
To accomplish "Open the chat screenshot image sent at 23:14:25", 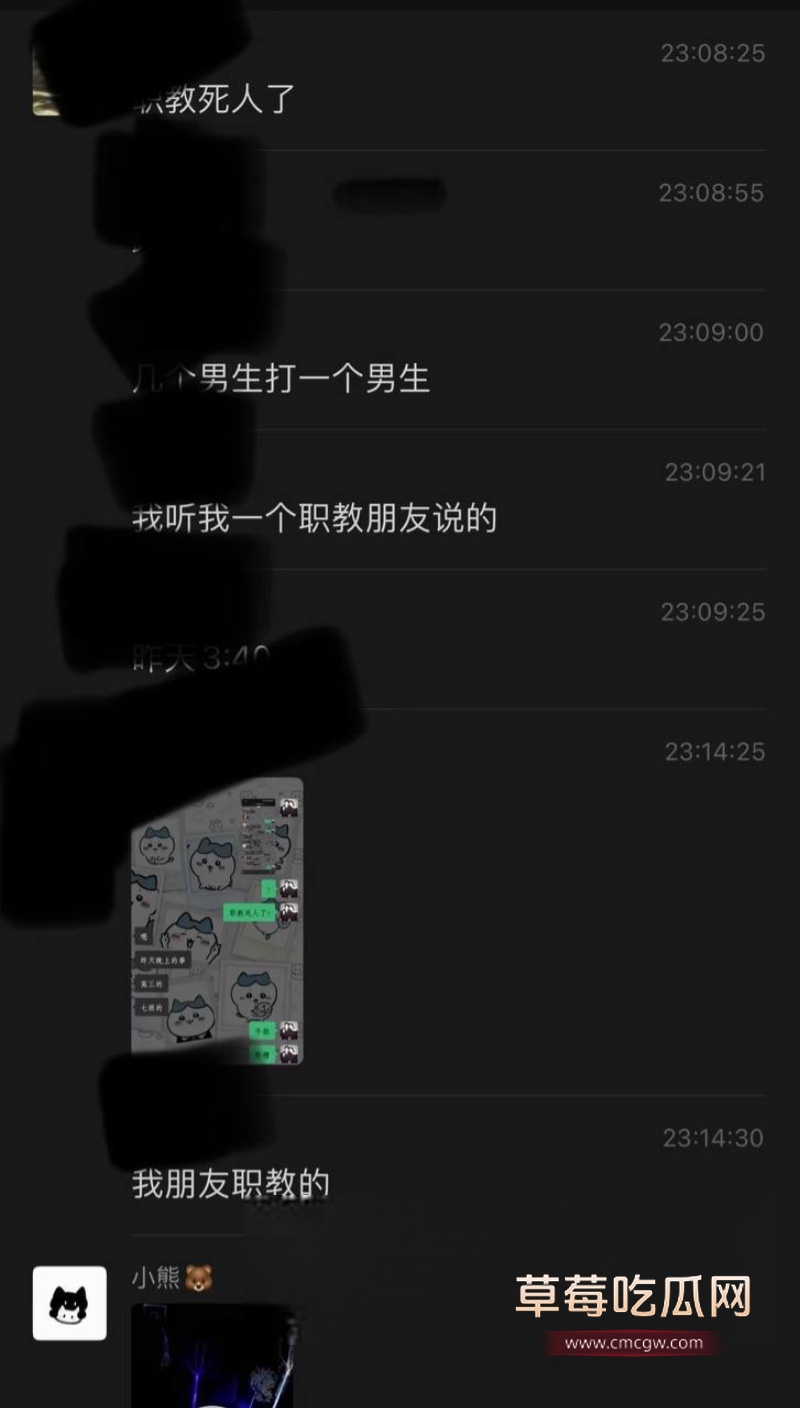I will click(217, 920).
